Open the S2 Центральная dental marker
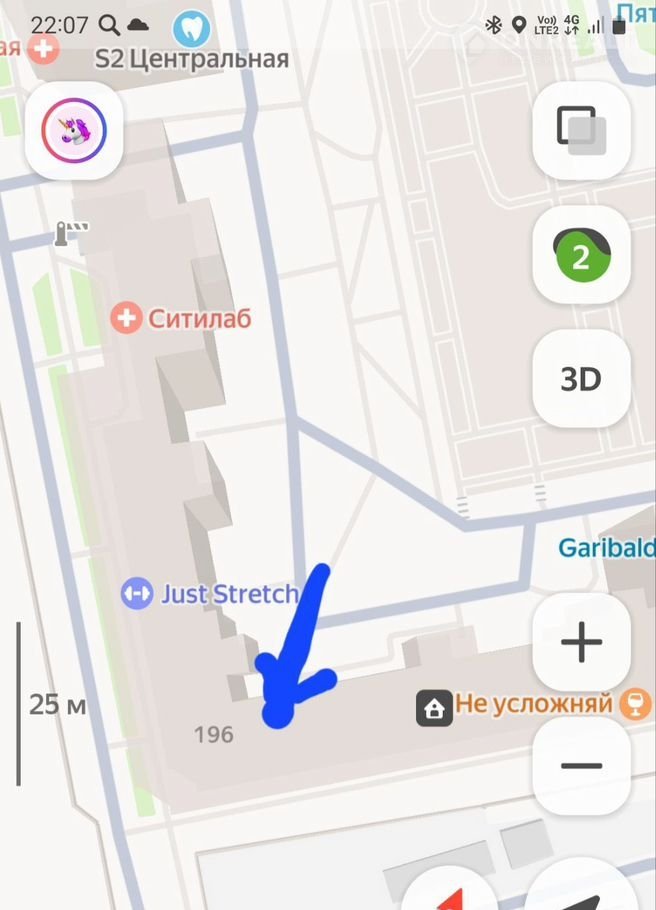This screenshot has width=656, height=910. (190, 28)
